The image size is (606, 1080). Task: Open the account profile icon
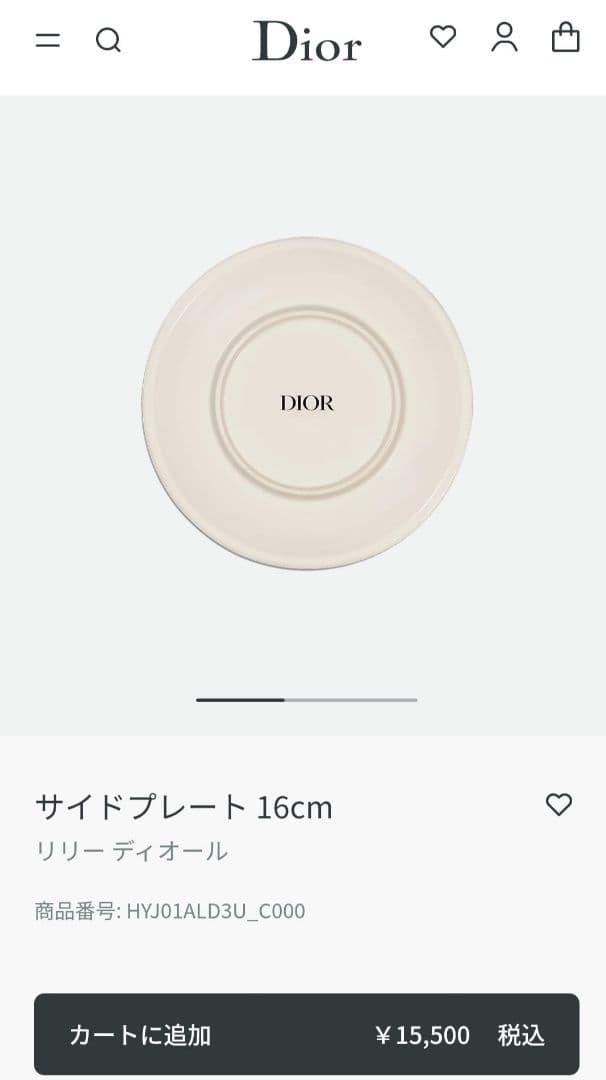point(504,37)
